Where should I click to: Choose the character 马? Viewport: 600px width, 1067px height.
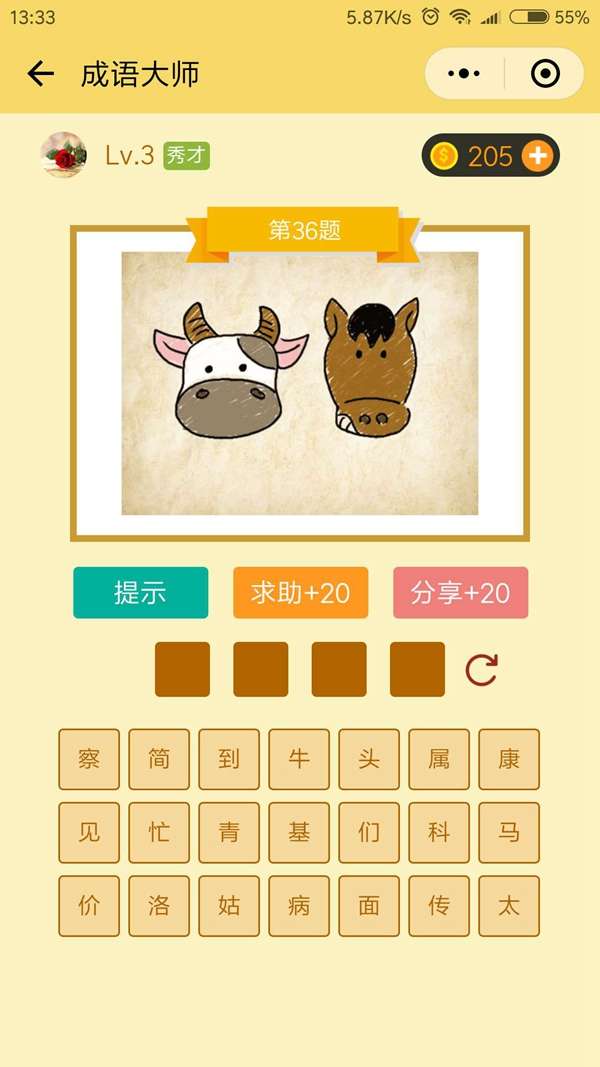coord(509,832)
